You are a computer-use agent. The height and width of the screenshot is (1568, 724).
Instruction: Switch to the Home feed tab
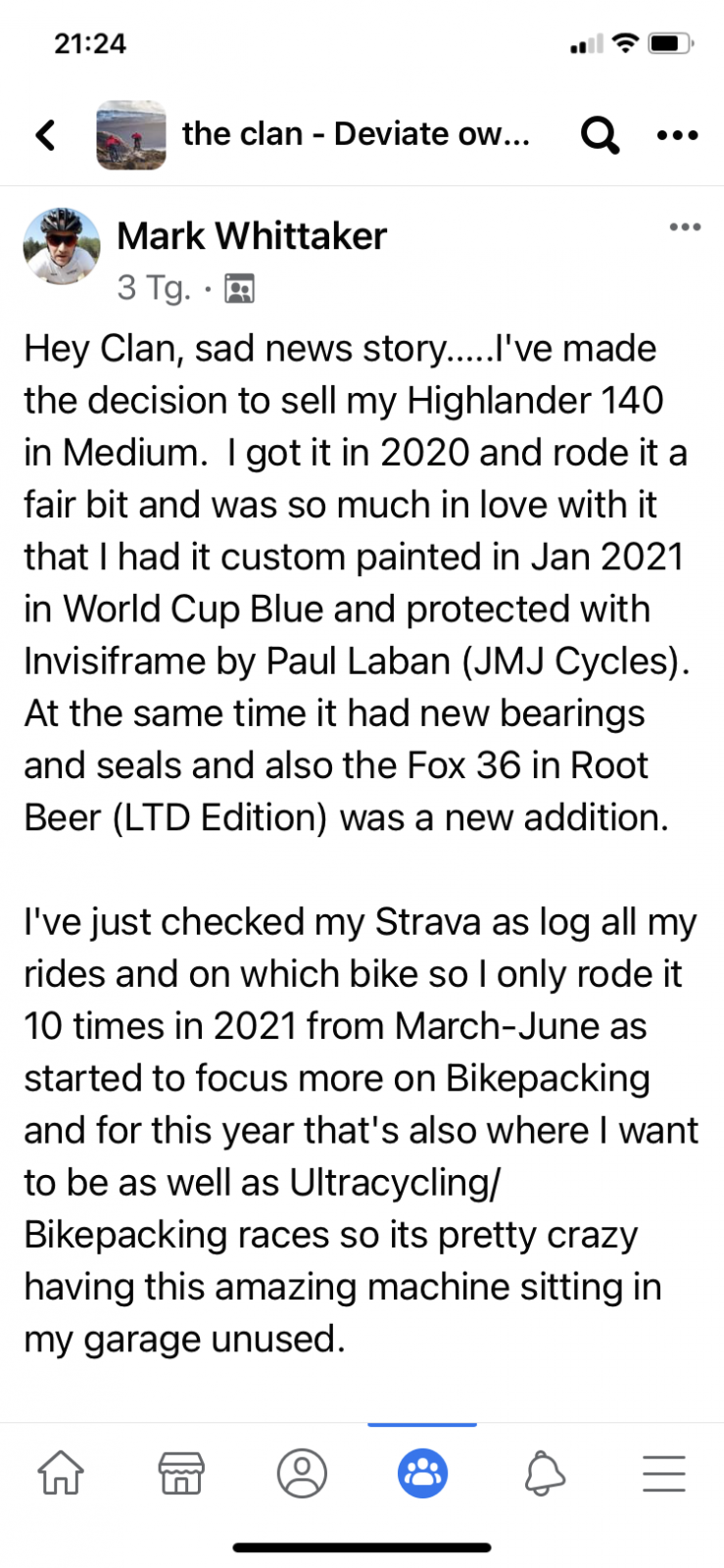pos(61,1473)
